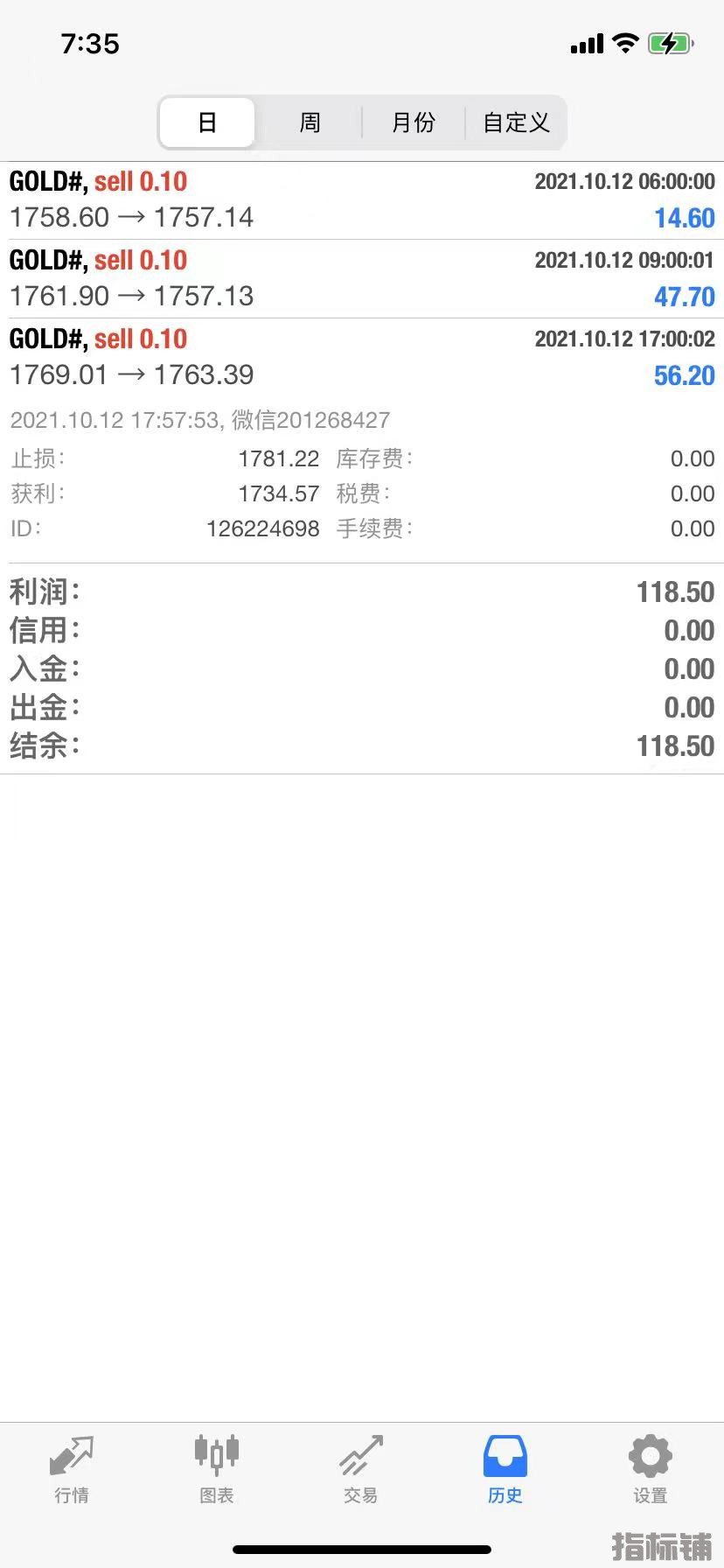Choose the 自定义 custom period
The width and height of the screenshot is (724, 1568).
click(516, 122)
